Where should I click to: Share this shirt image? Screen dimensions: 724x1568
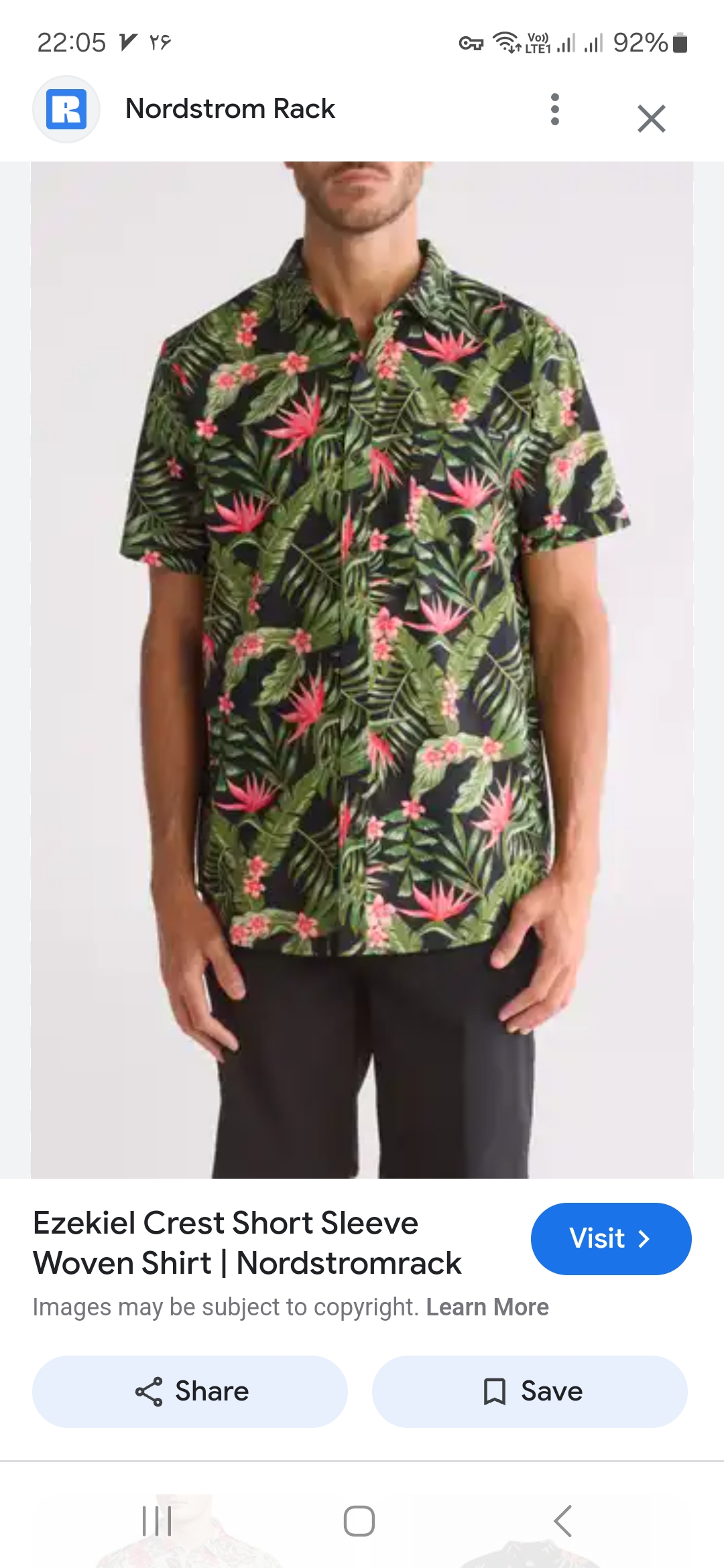(190, 1391)
